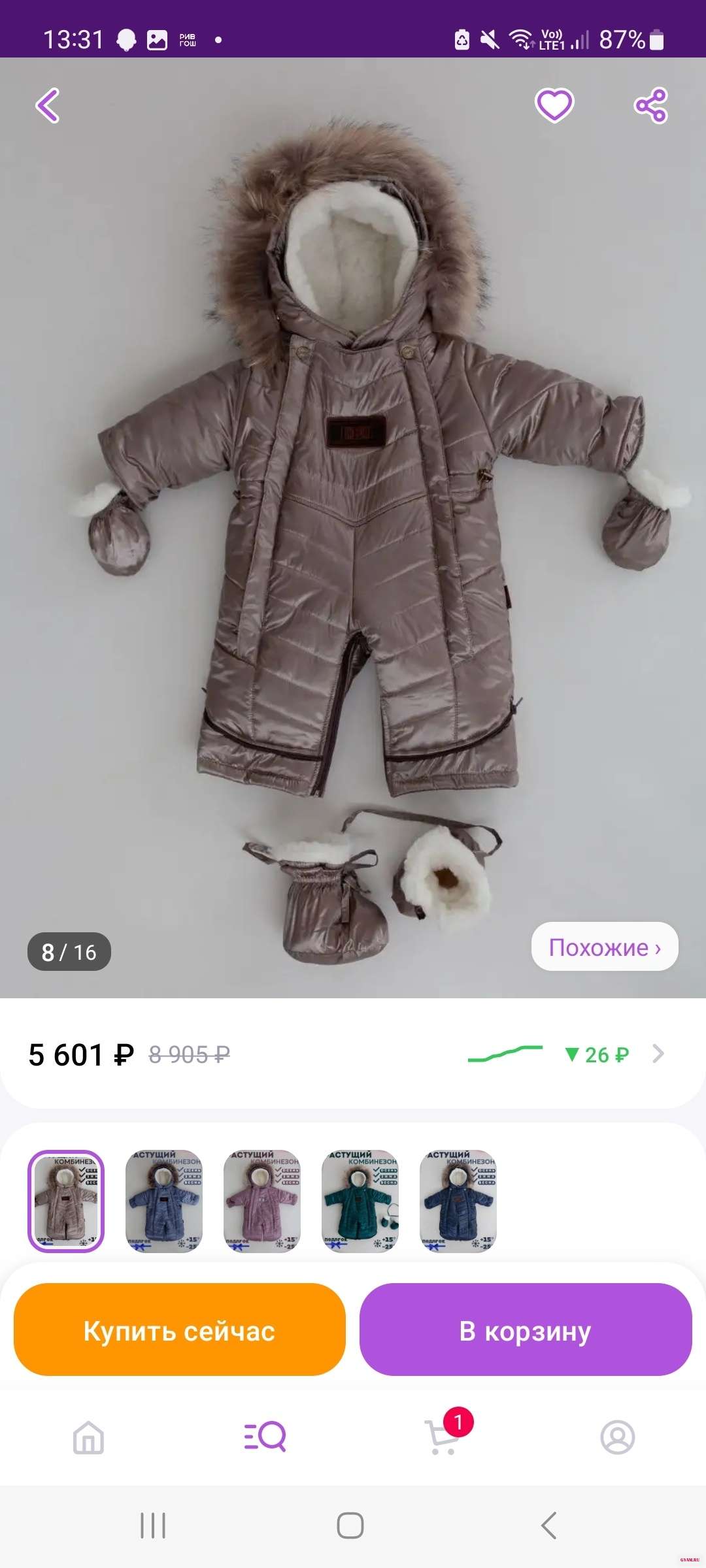Open the catalog search tab
The width and height of the screenshot is (706, 1568).
click(265, 1437)
